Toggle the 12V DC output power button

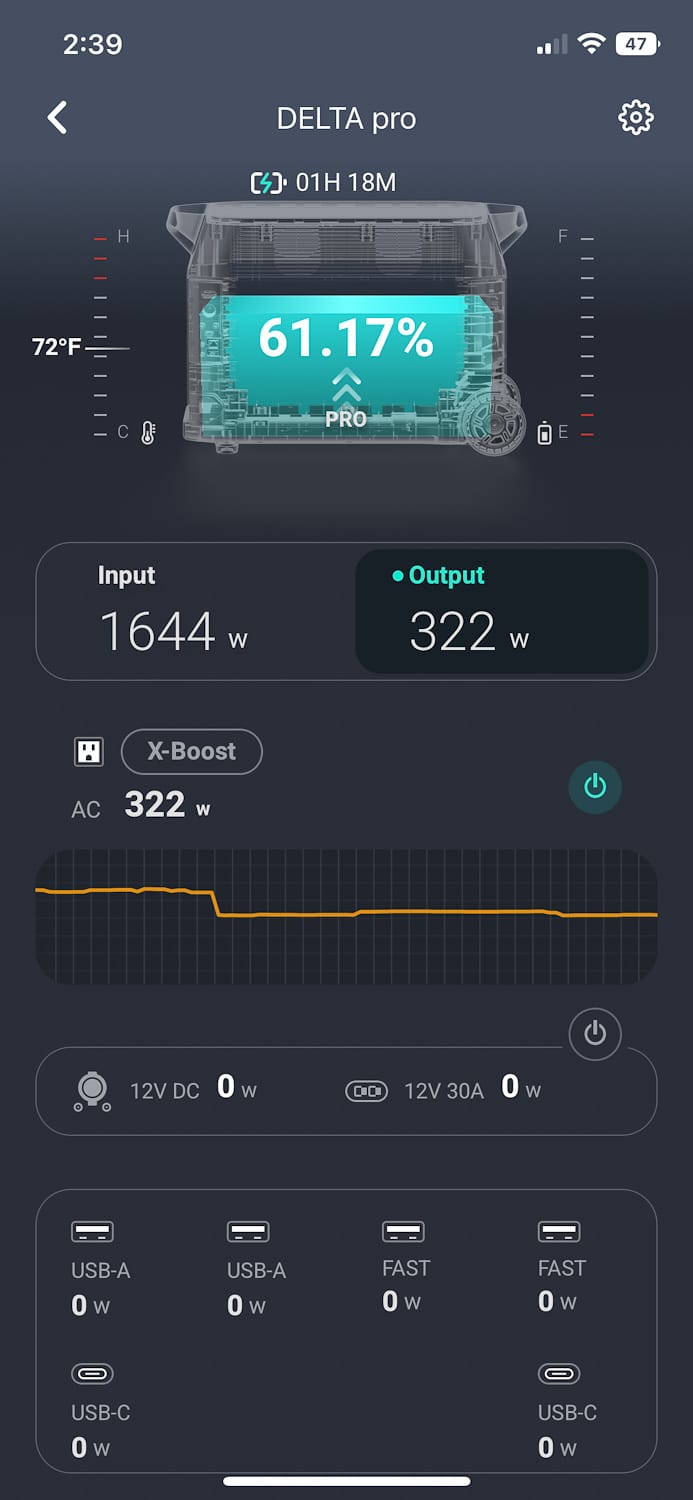point(595,1034)
